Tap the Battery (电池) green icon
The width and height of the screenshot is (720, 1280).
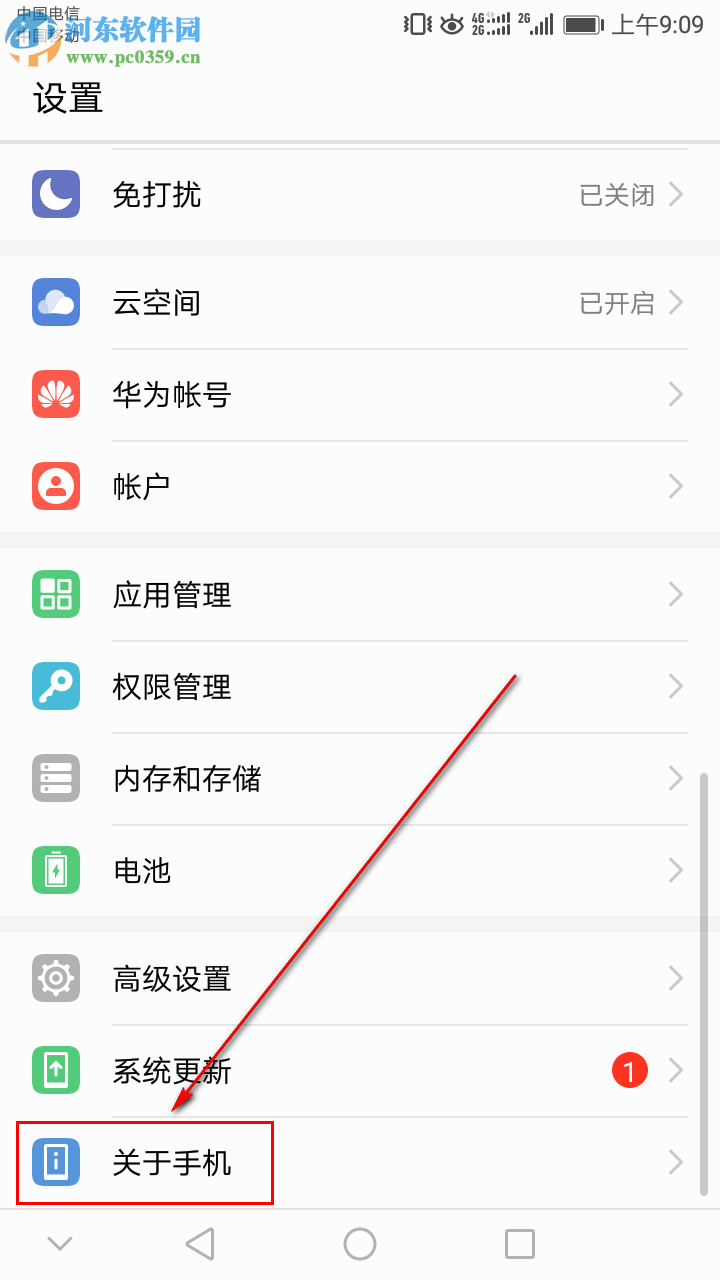pyautogui.click(x=55, y=870)
